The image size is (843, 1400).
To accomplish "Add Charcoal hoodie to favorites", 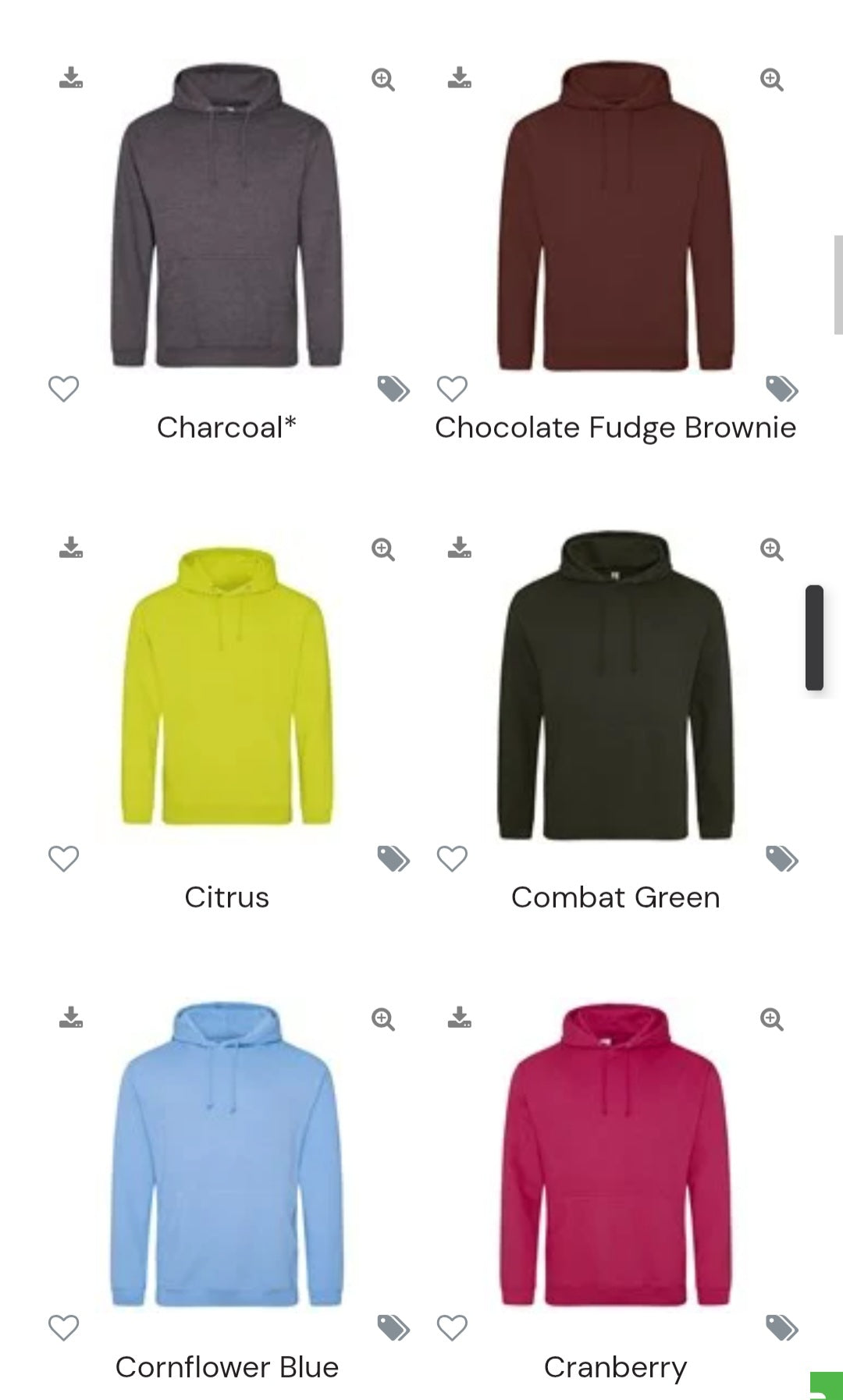I will coord(63,389).
